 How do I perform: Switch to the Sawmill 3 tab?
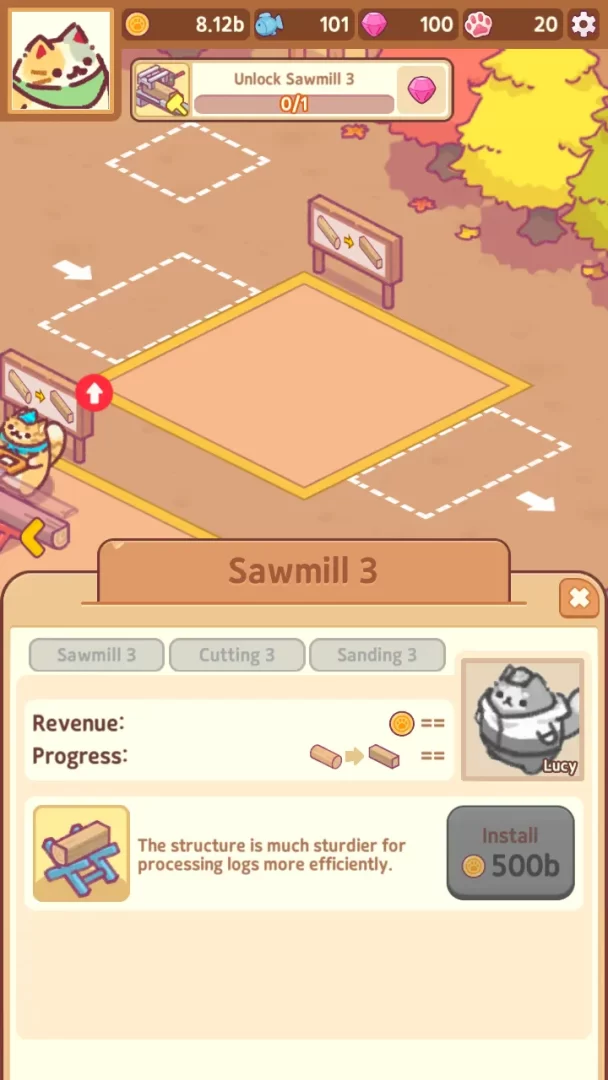(96, 655)
